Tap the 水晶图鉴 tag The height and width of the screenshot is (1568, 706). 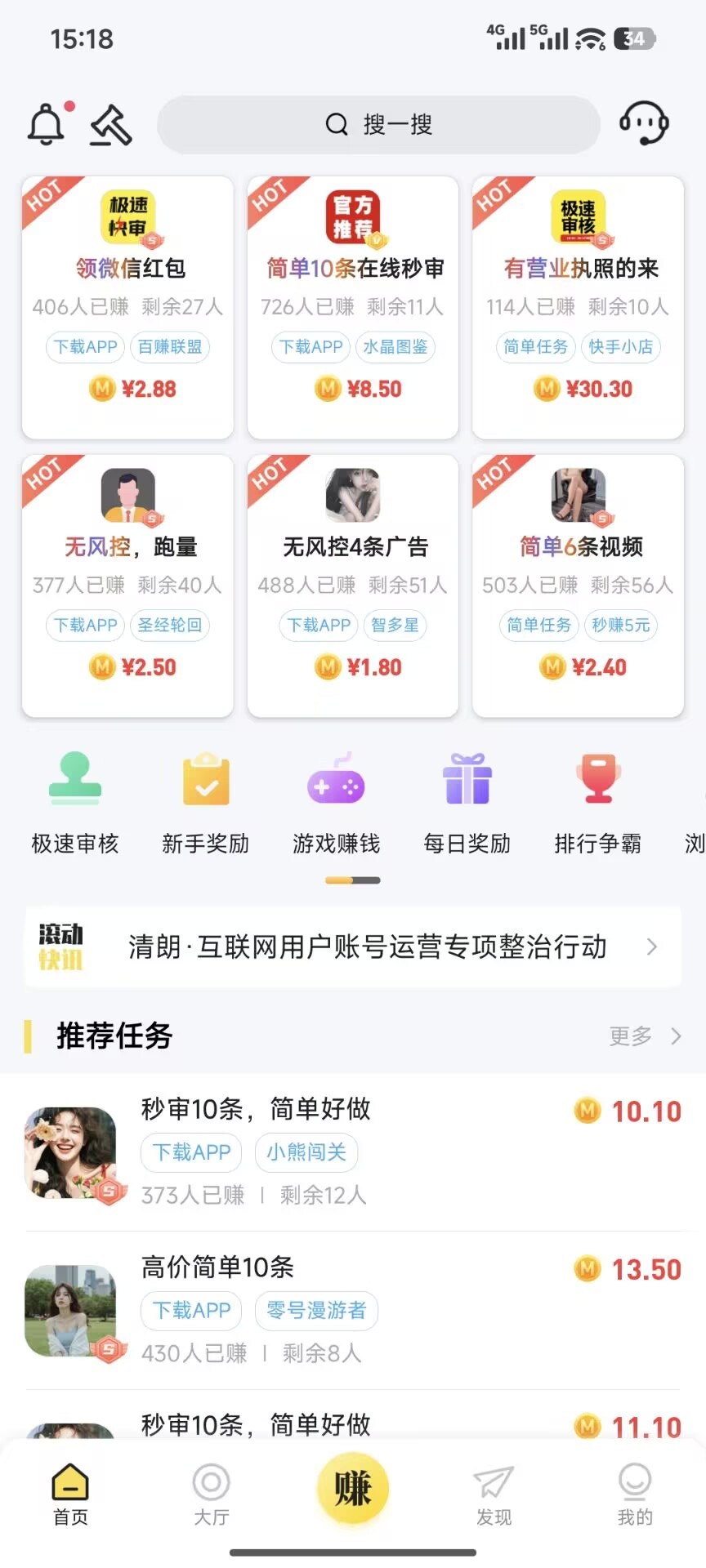397,347
